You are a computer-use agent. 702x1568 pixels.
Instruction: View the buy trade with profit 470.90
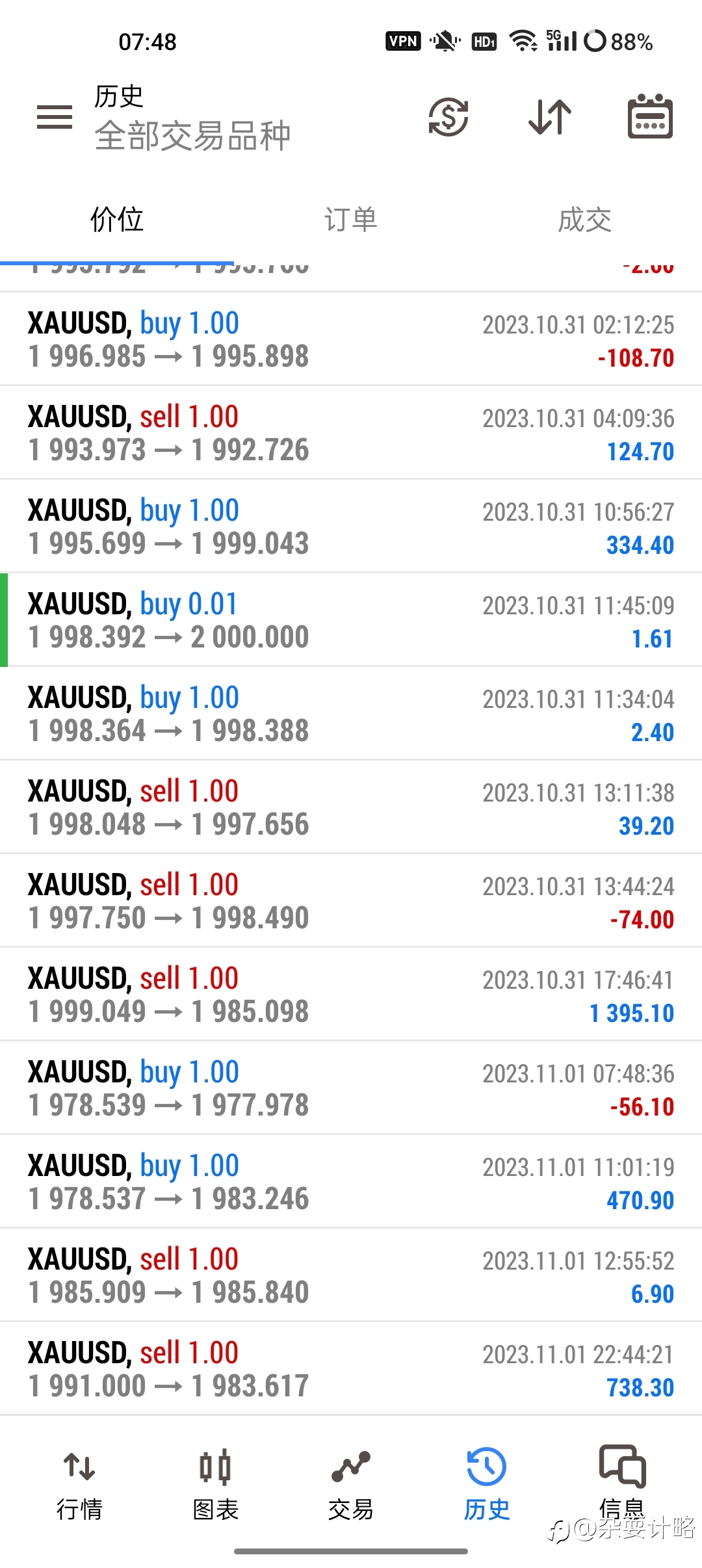point(351,1182)
